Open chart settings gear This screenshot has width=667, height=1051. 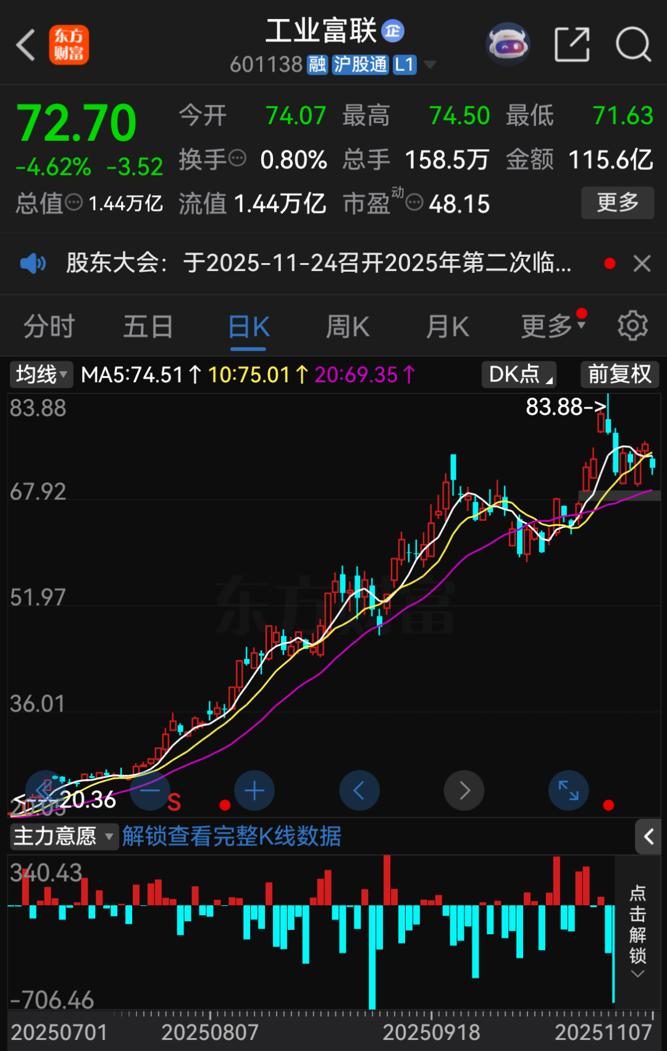(631, 326)
